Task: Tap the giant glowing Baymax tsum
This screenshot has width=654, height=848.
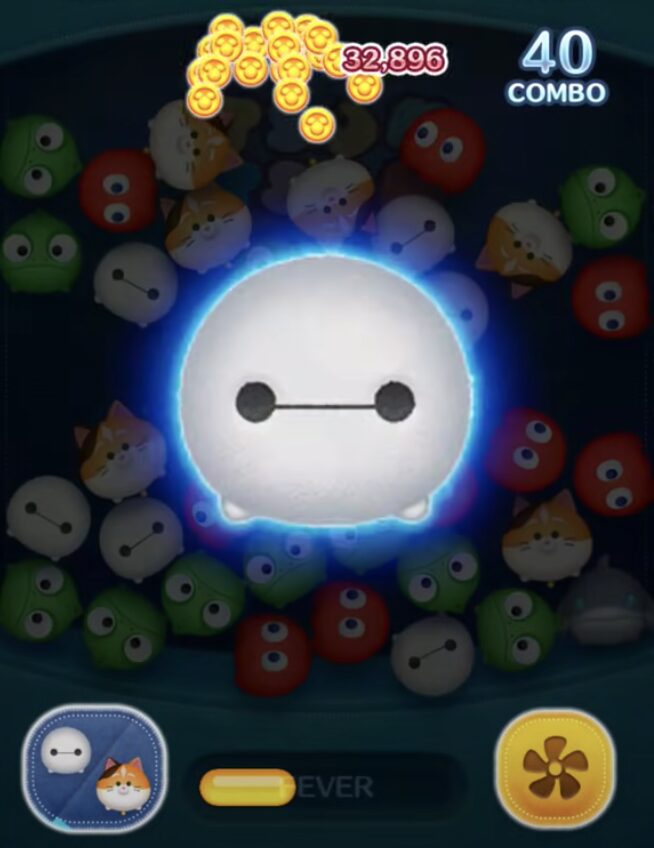Action: pyautogui.click(x=326, y=392)
